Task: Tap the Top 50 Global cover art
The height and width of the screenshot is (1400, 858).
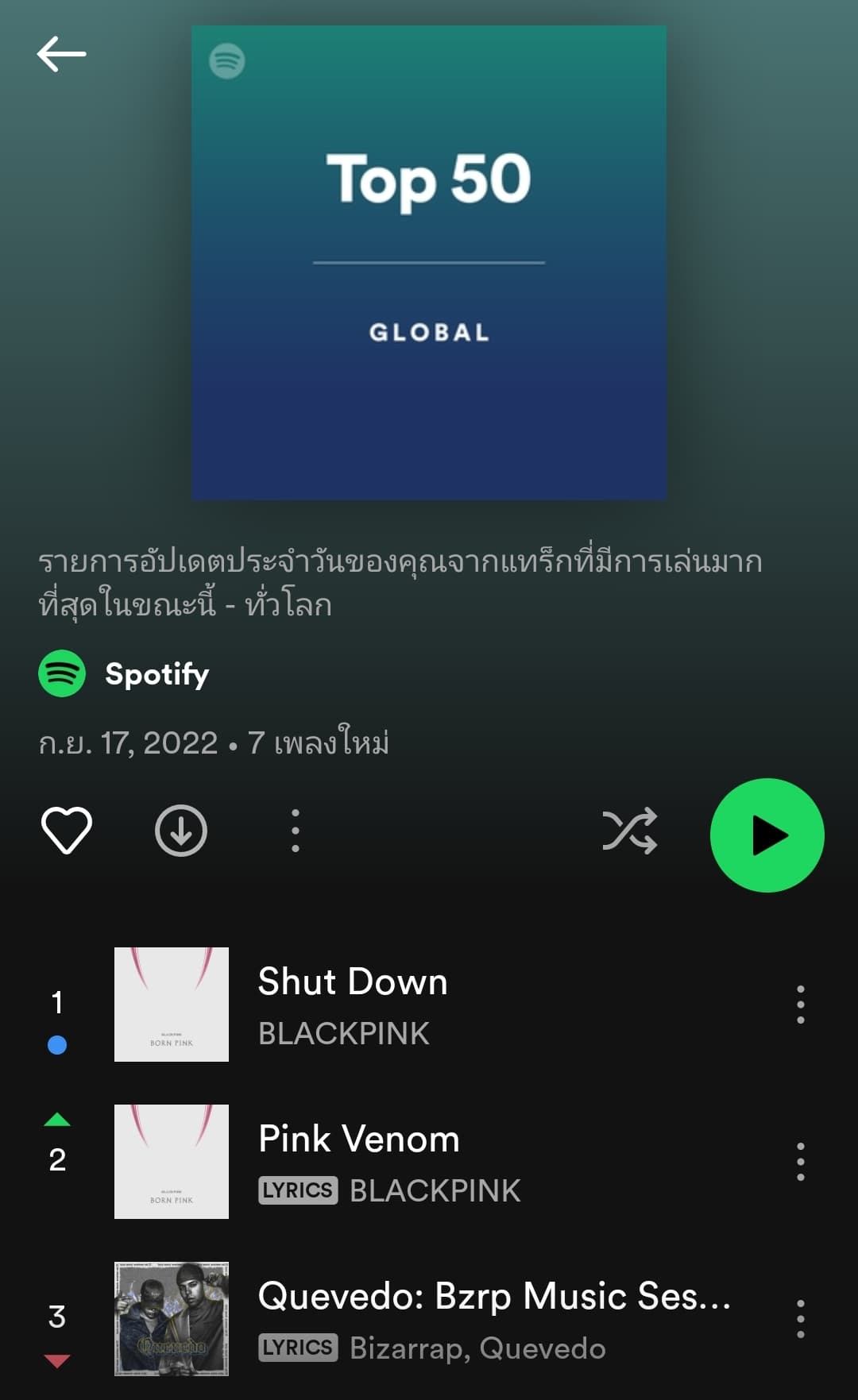Action: pos(429,262)
